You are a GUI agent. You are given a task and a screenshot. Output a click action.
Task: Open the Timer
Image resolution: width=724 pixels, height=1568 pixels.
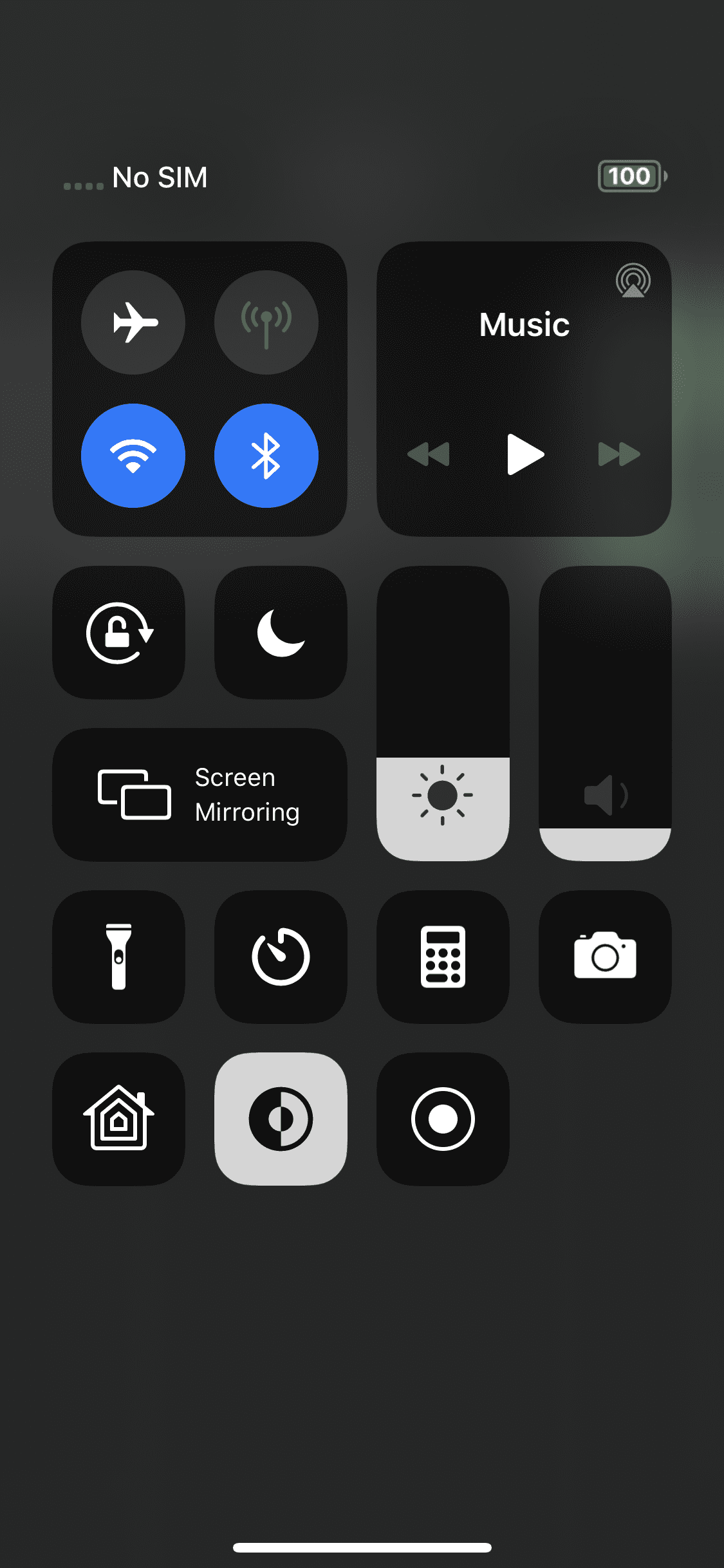click(281, 957)
